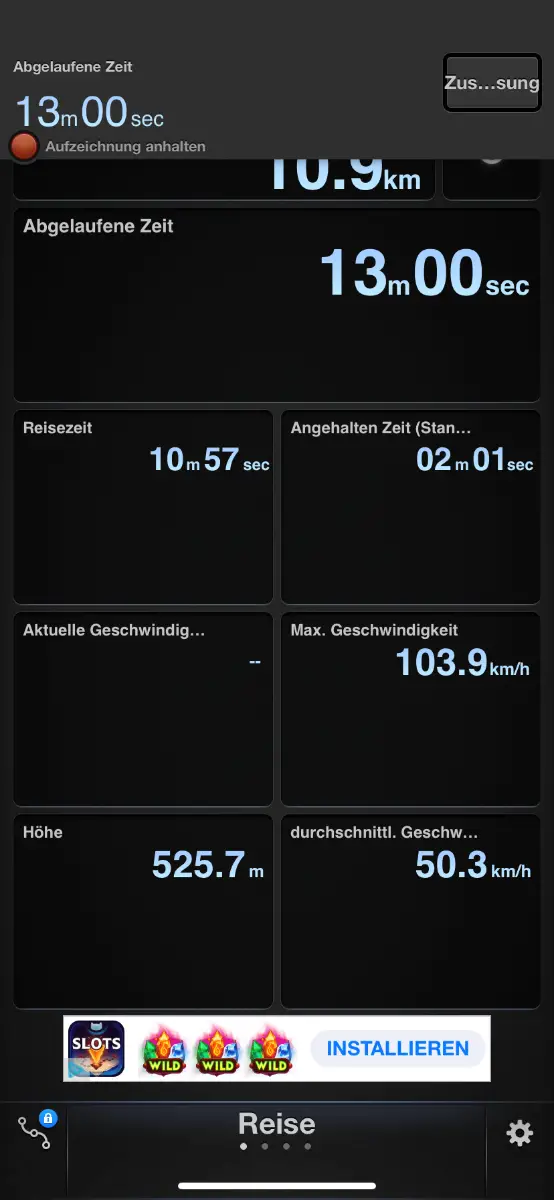Select the Max. Geschwindigkeit tile
554x1200 pixels.
pos(411,709)
